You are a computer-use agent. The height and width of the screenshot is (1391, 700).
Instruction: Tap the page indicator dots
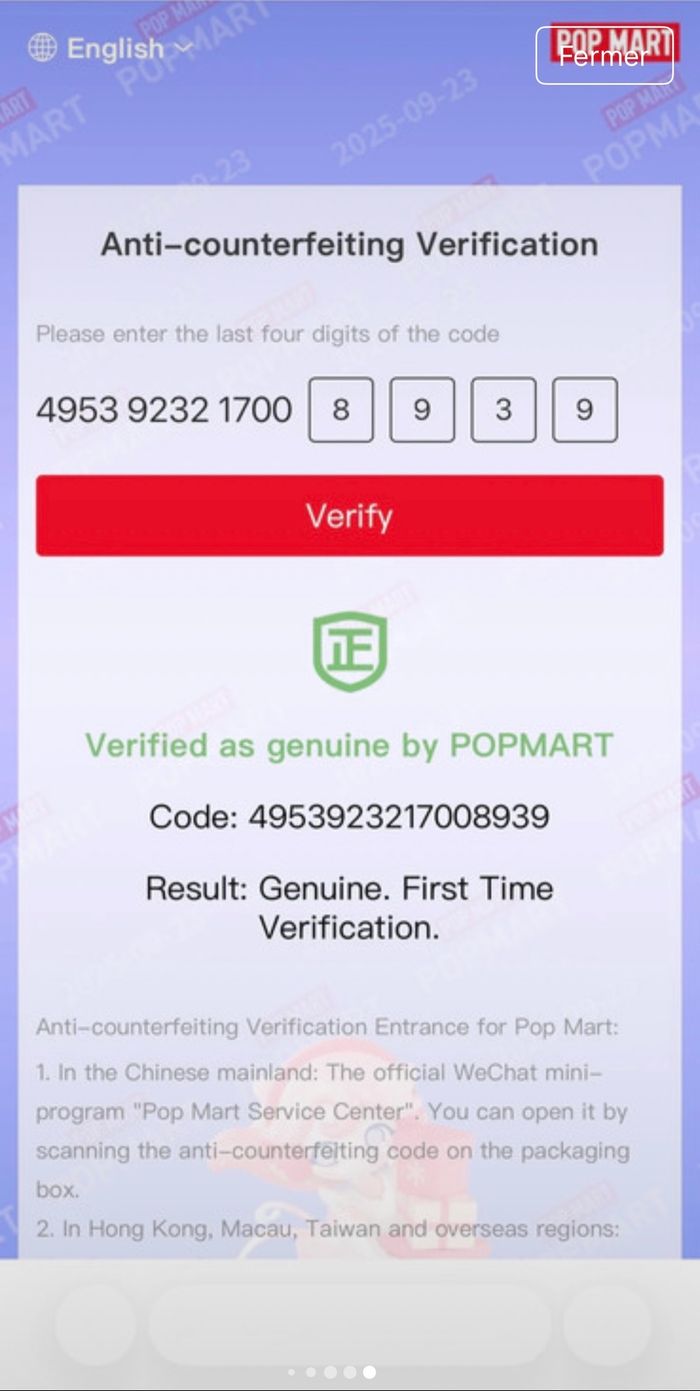tap(331, 1372)
